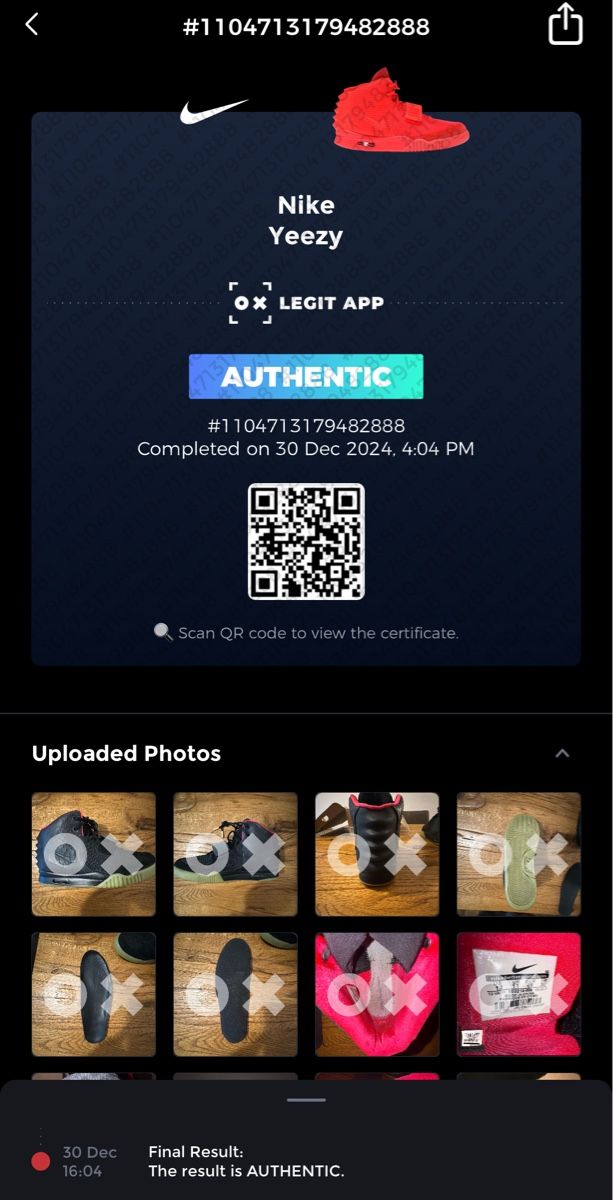View the size tag label photo
Screen dimensions: 613x1200
click(x=519, y=994)
